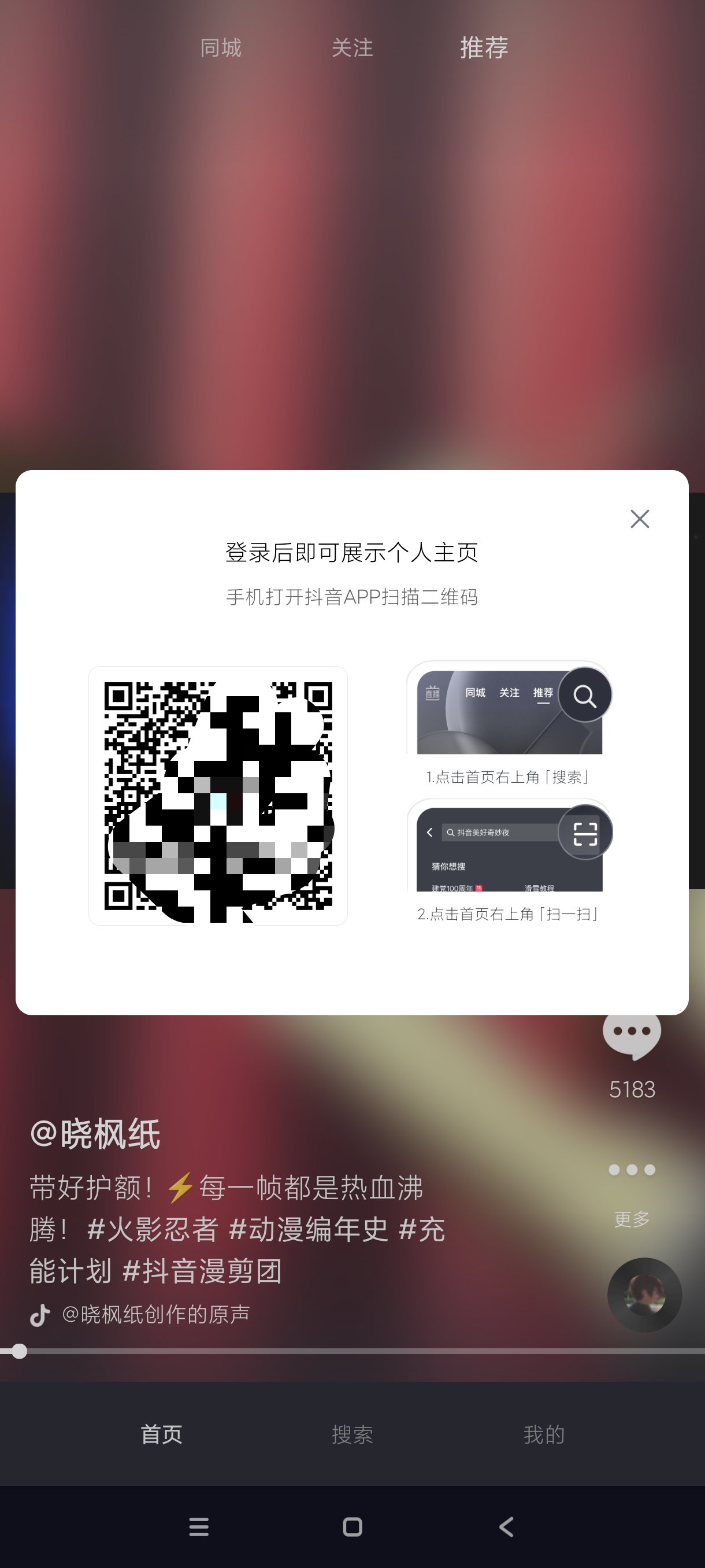Switch to the 同城 tab

221,47
